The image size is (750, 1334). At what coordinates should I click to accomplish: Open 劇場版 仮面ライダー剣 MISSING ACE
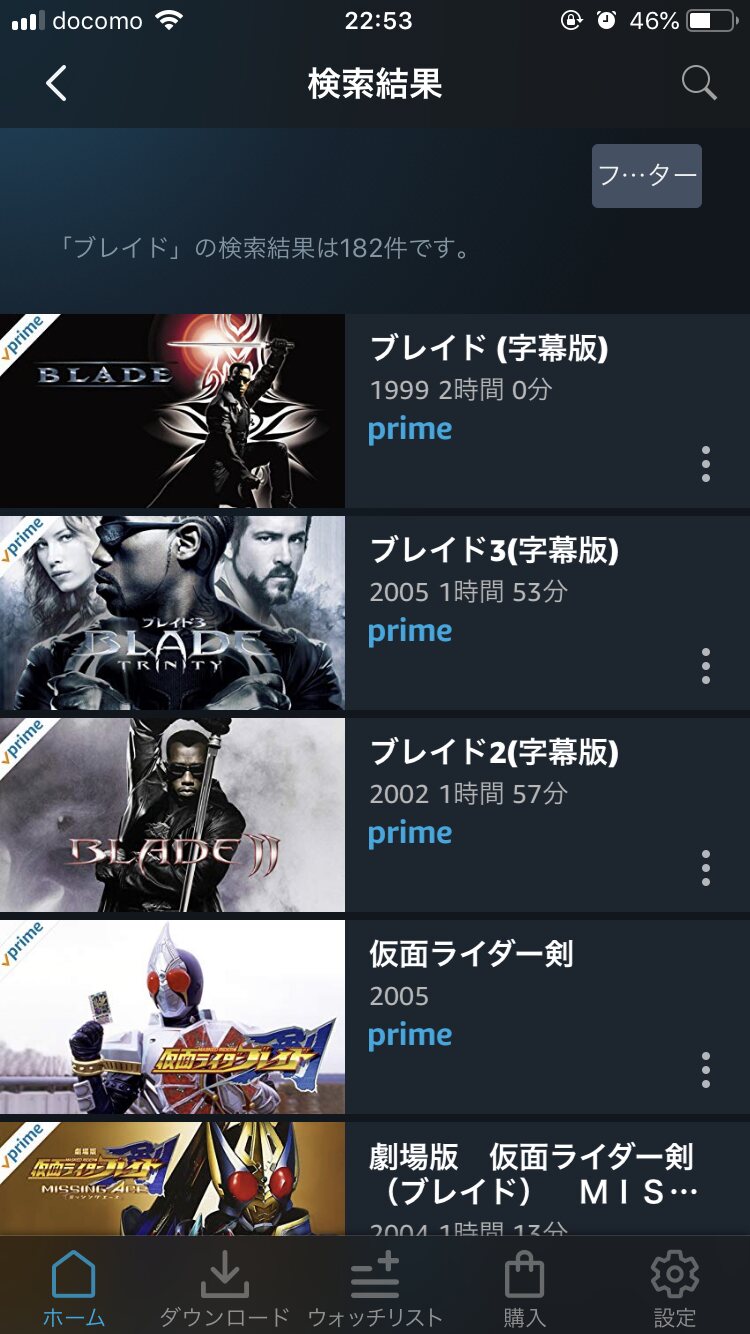(531, 1174)
